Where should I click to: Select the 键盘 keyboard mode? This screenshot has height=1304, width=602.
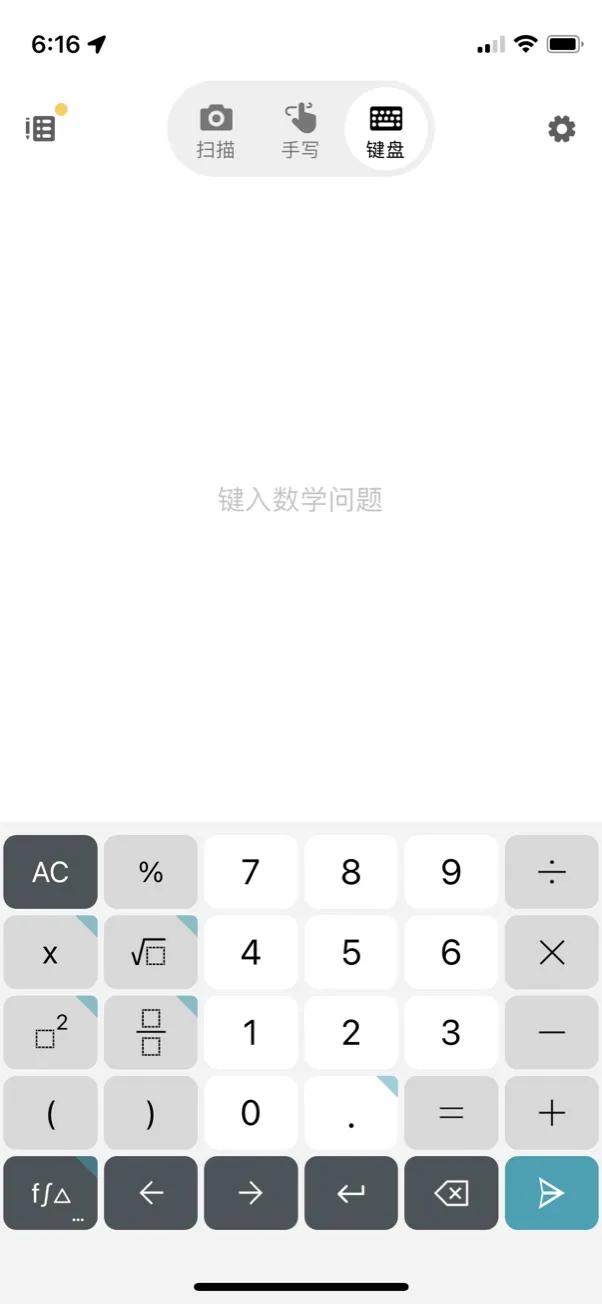click(385, 131)
